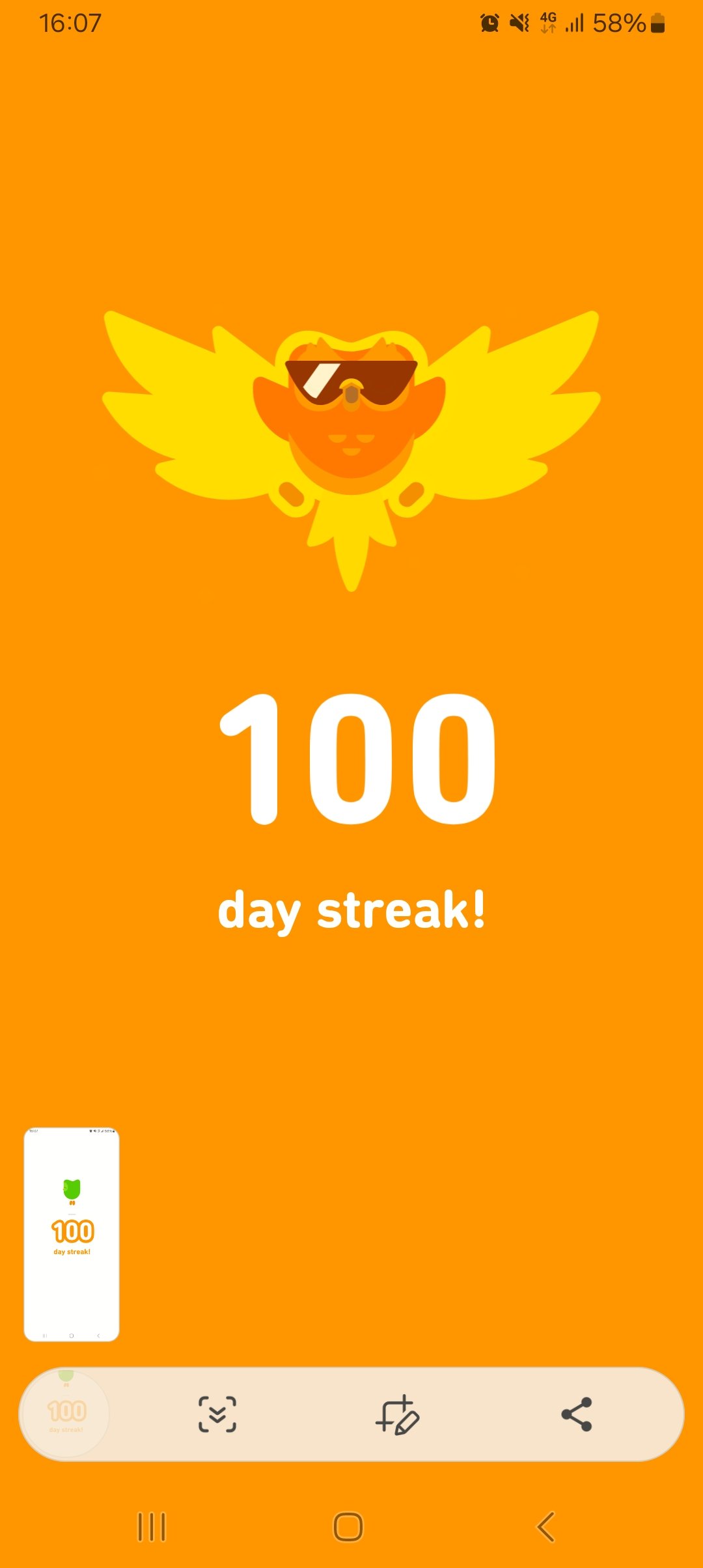Start scroll capture for a longer screenshot
Image resolution: width=703 pixels, height=1568 pixels.
pos(217,1414)
